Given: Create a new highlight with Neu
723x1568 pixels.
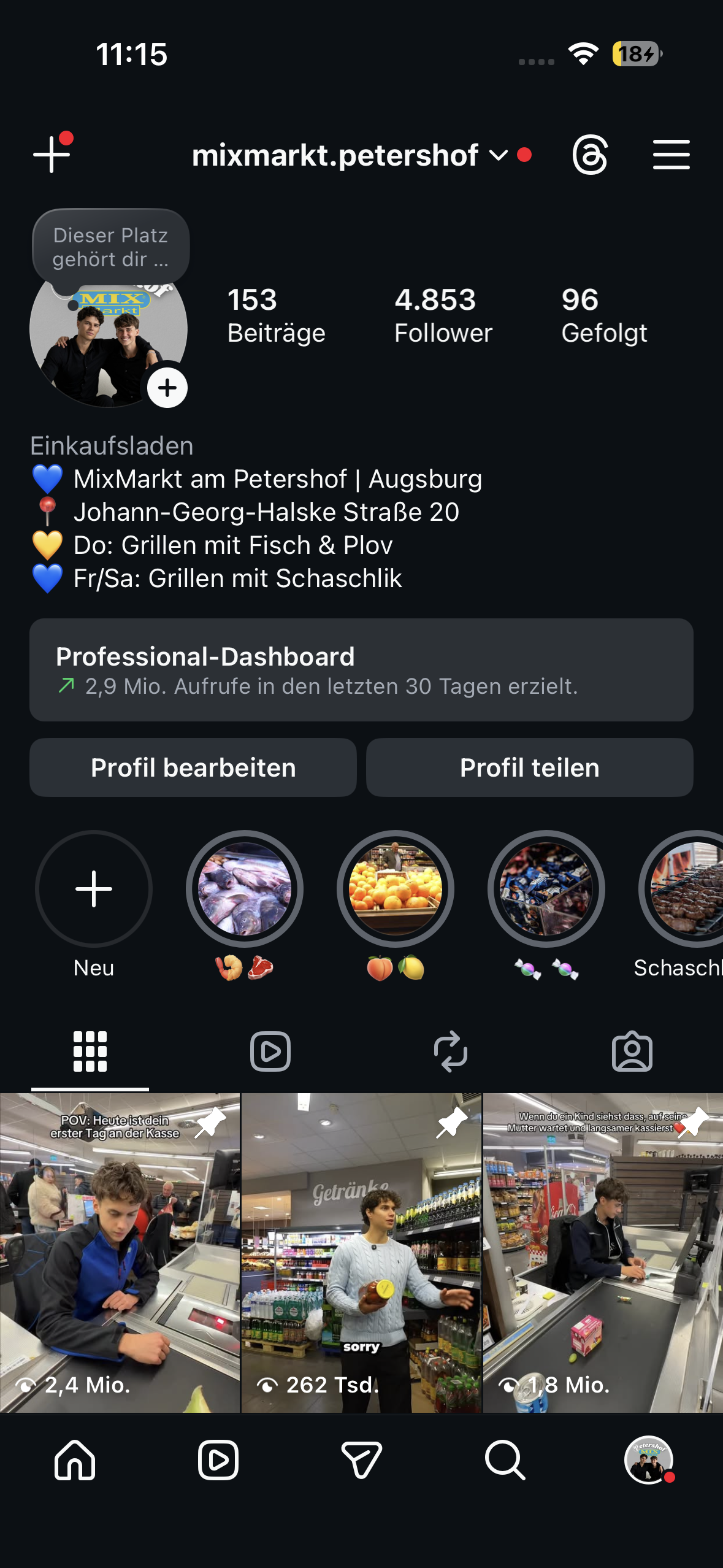Looking at the screenshot, I should pyautogui.click(x=94, y=888).
